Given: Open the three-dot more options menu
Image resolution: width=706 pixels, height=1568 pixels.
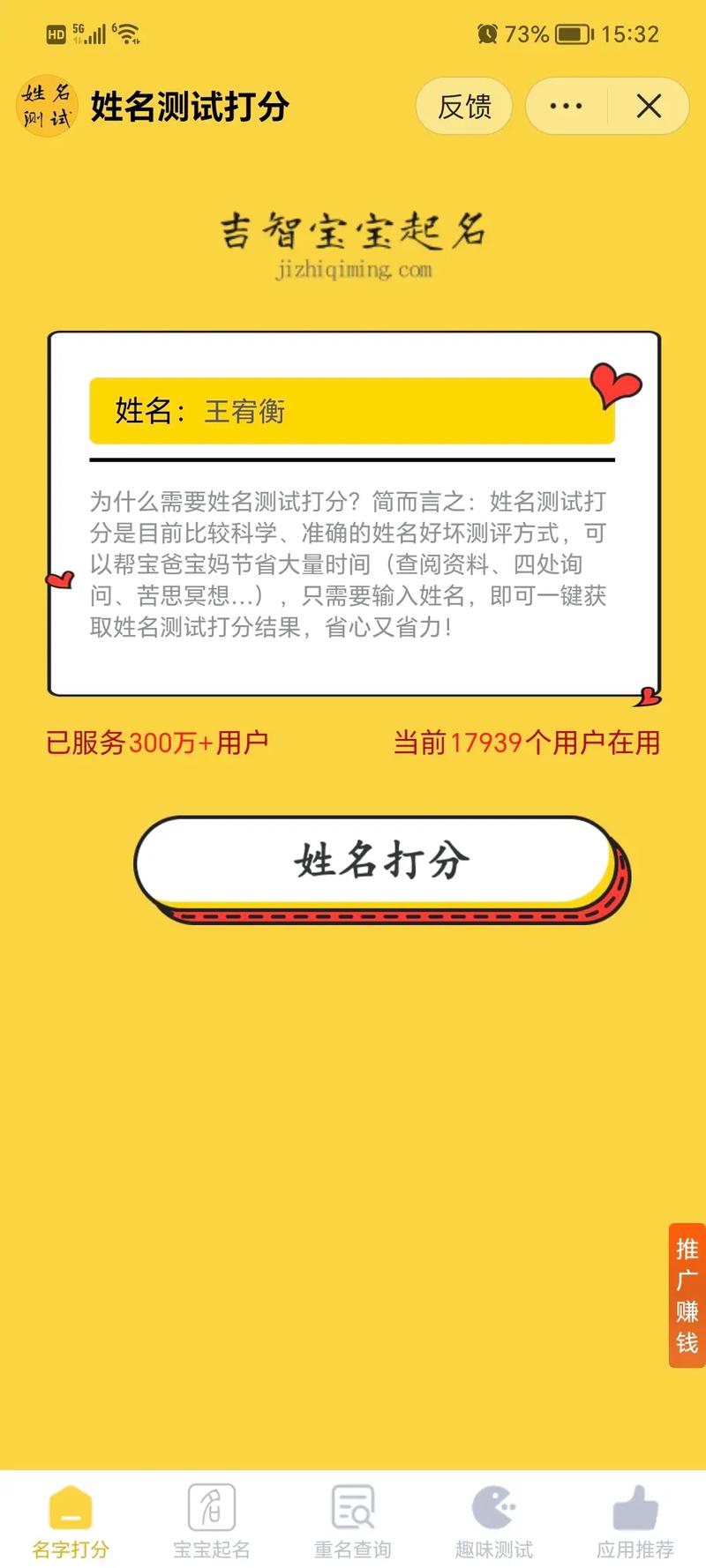Looking at the screenshot, I should coord(566,107).
